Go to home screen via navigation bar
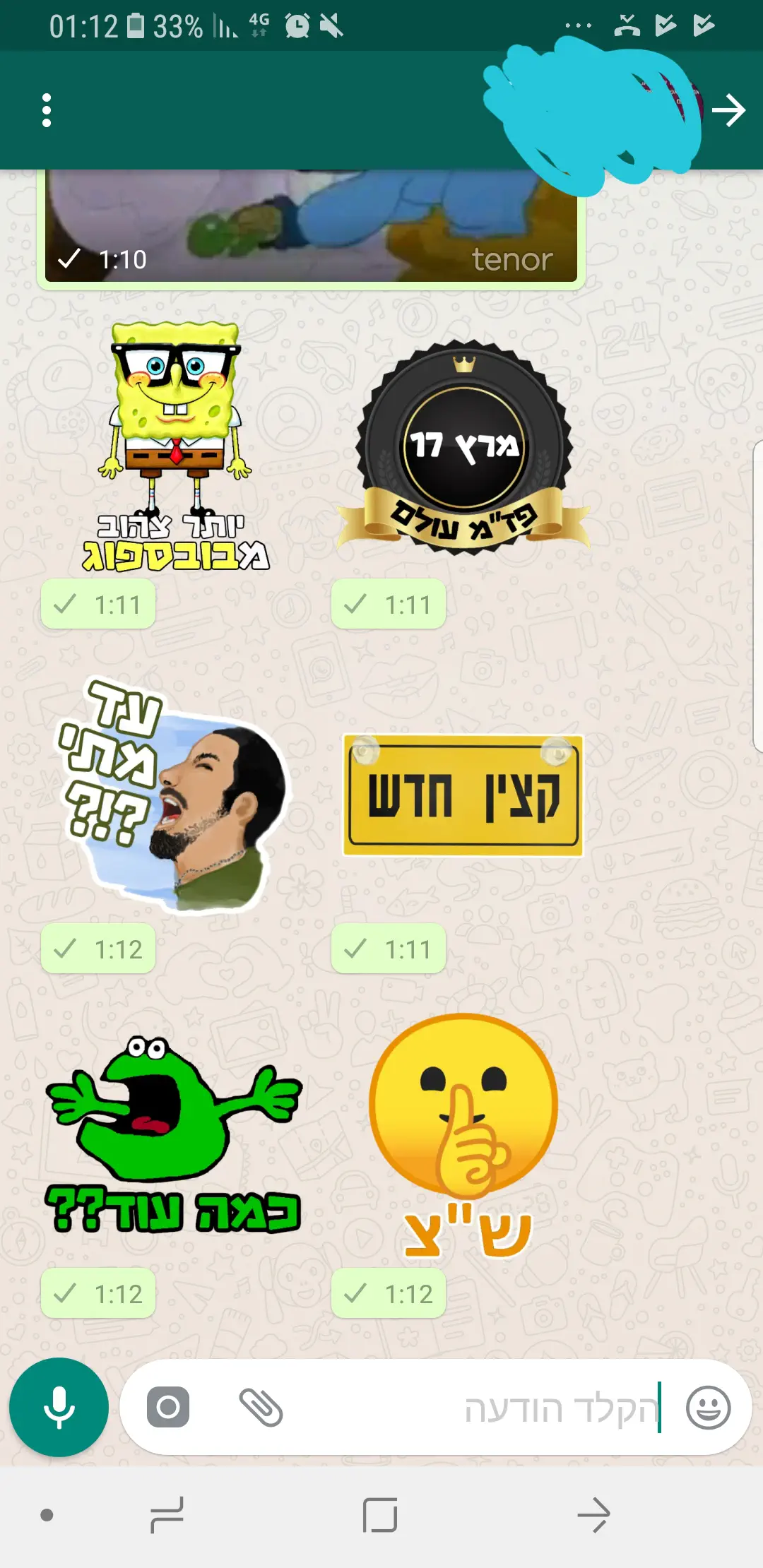This screenshot has height=1568, width=763. tap(380, 1514)
